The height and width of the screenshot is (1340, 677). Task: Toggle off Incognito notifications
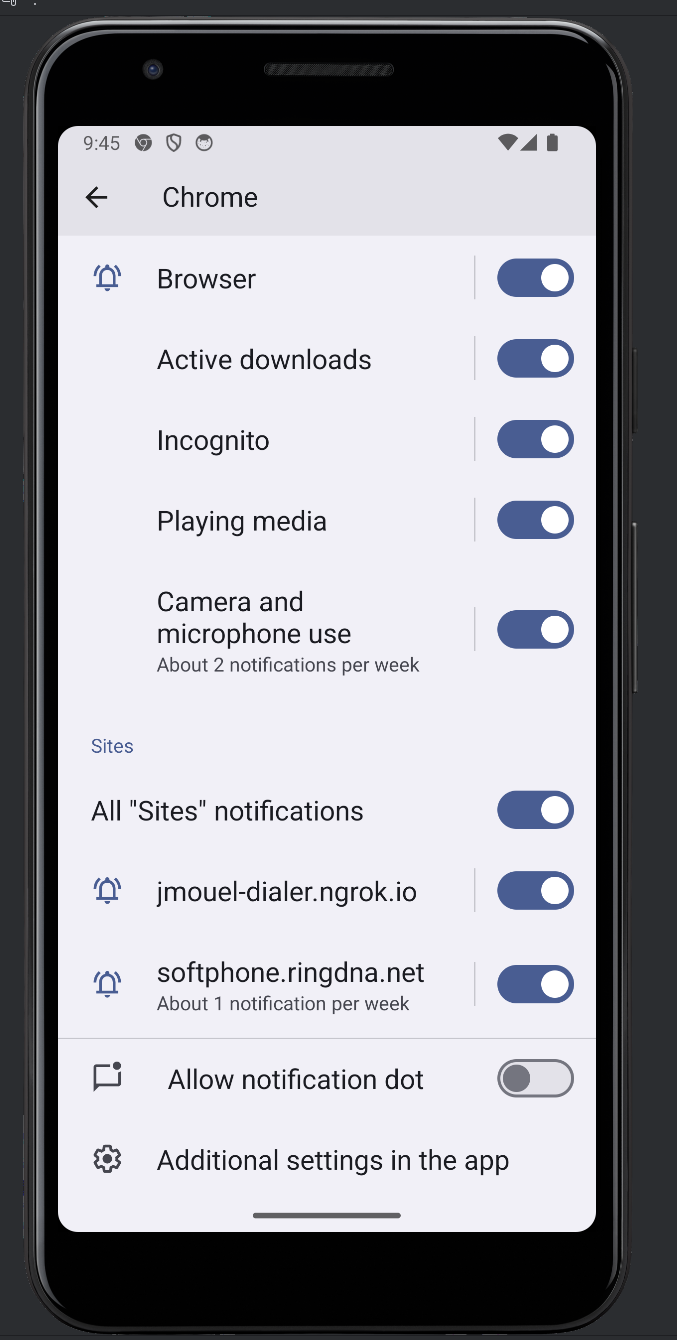pyautogui.click(x=535, y=439)
